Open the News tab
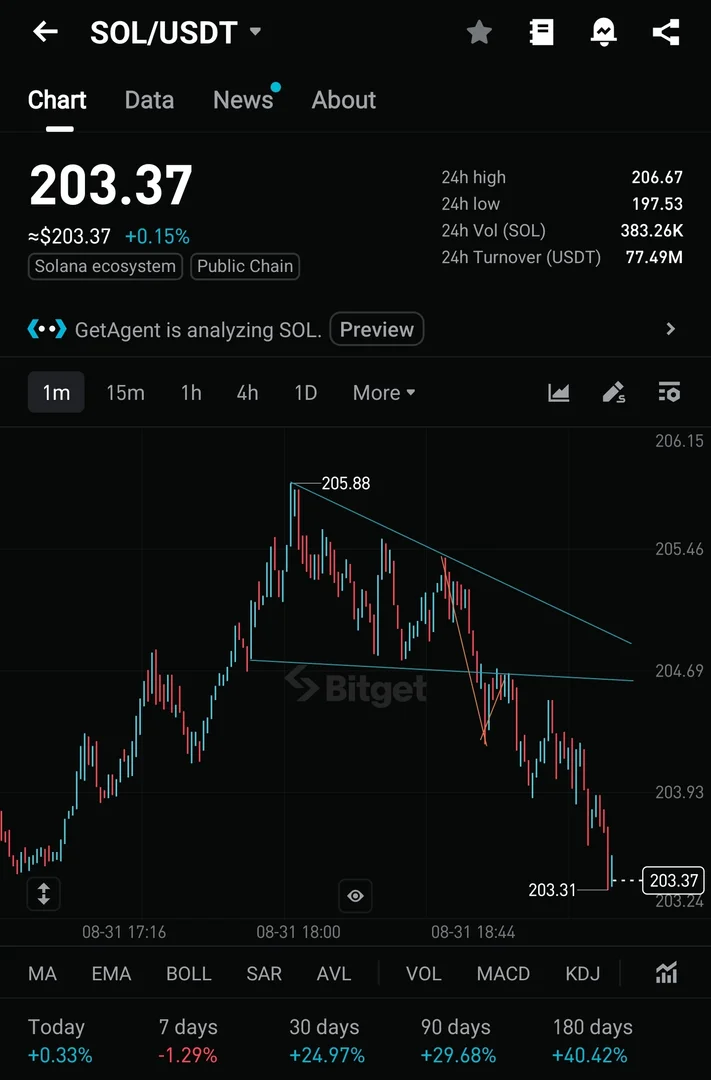 (x=243, y=100)
